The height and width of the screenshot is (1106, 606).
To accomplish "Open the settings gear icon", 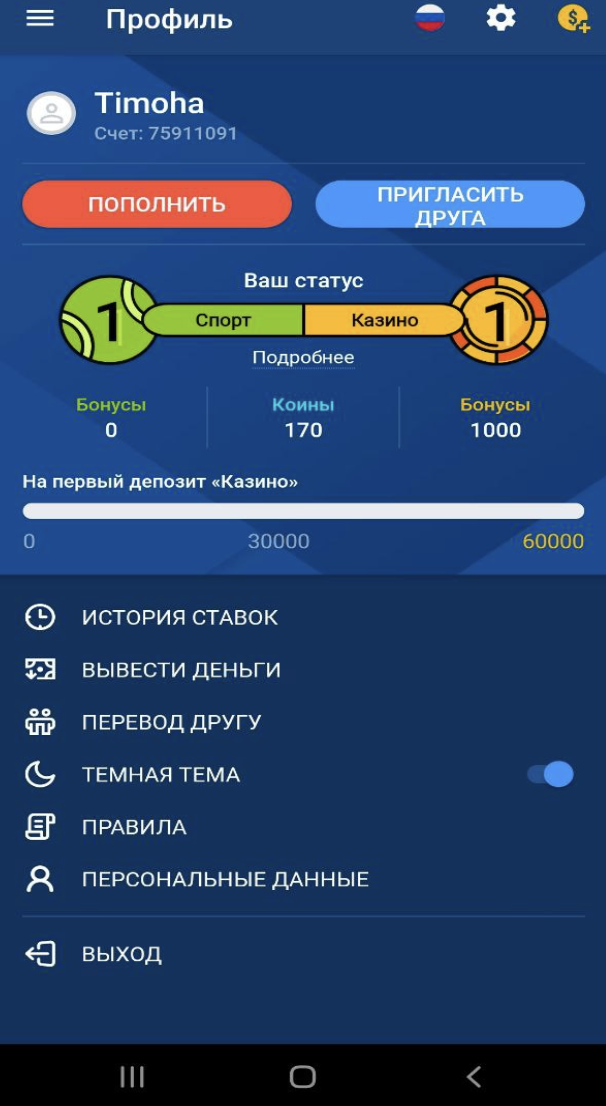I will tap(501, 18).
